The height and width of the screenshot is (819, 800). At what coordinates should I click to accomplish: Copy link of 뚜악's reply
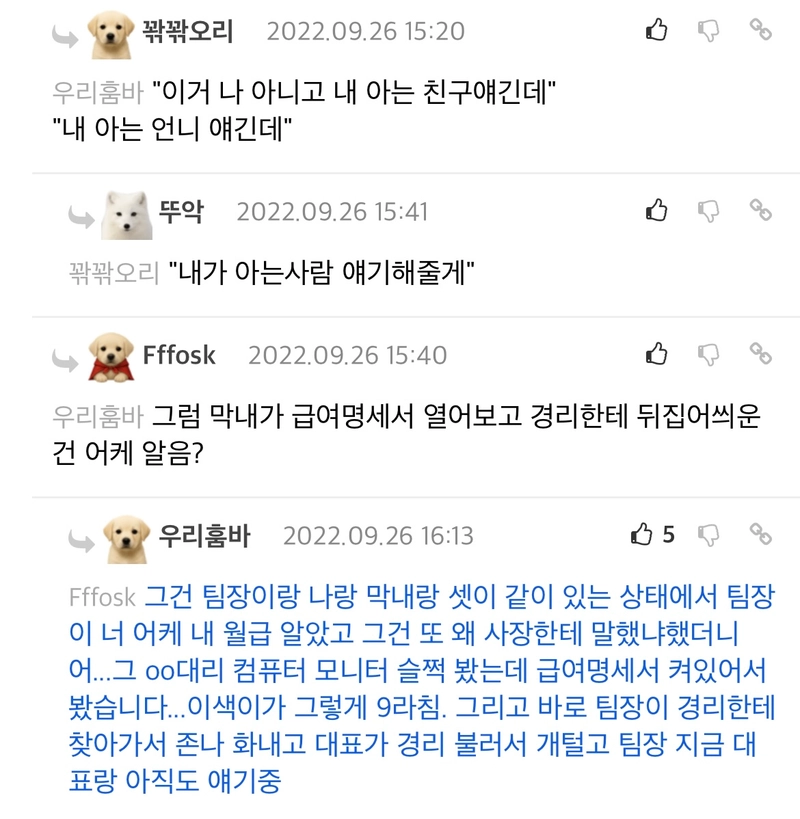pos(761,210)
